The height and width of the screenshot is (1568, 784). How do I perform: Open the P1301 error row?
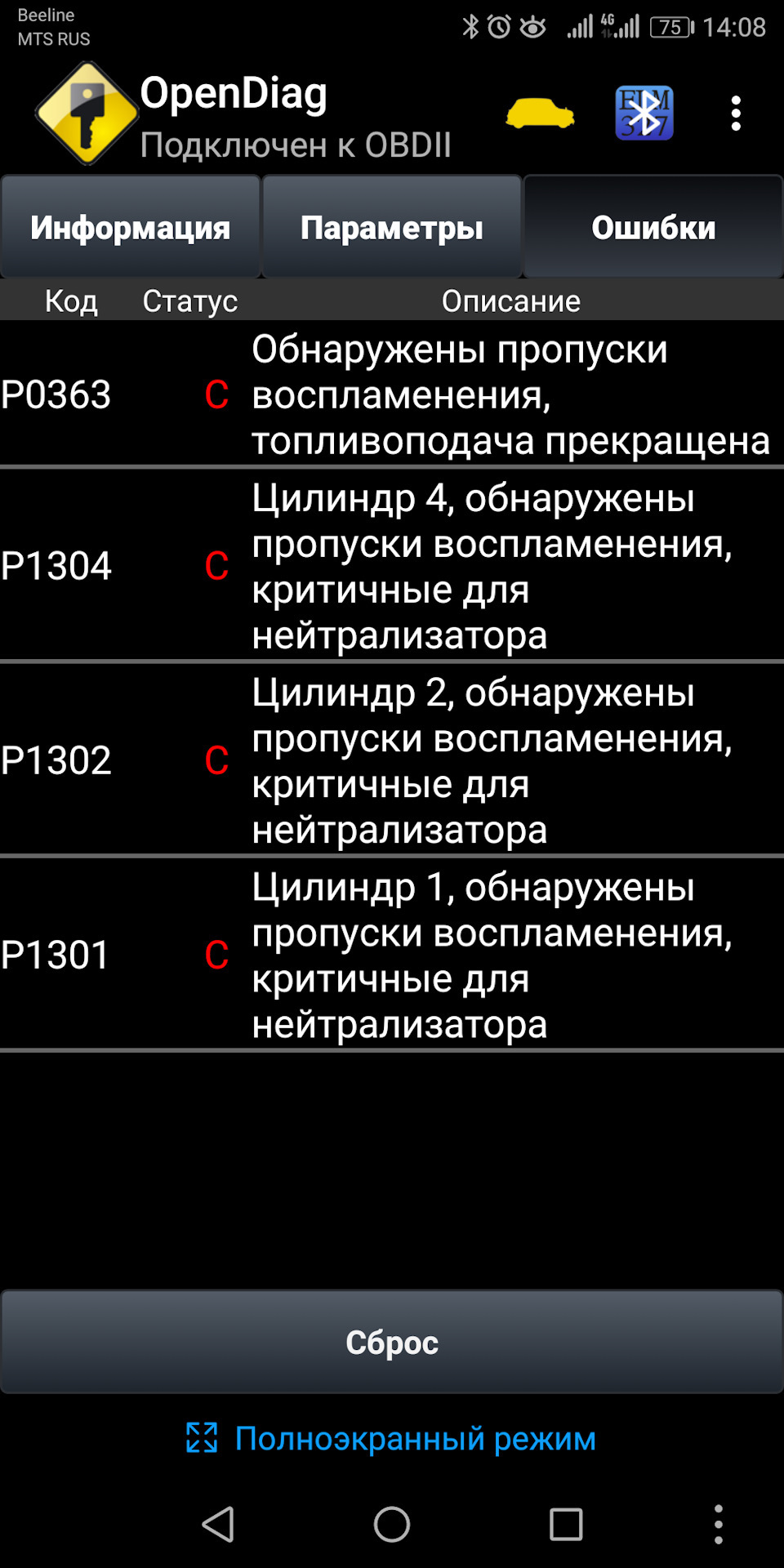392,954
